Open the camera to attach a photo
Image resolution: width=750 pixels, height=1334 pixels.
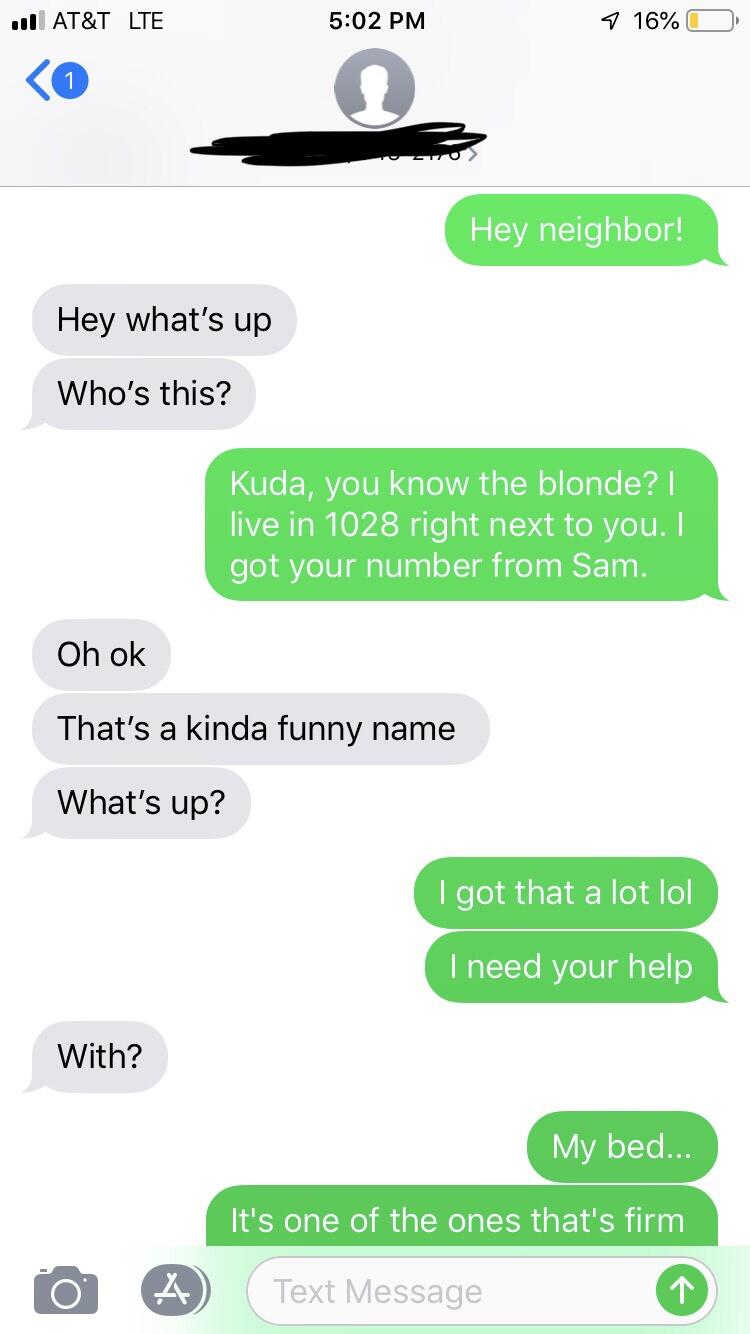[x=66, y=1289]
